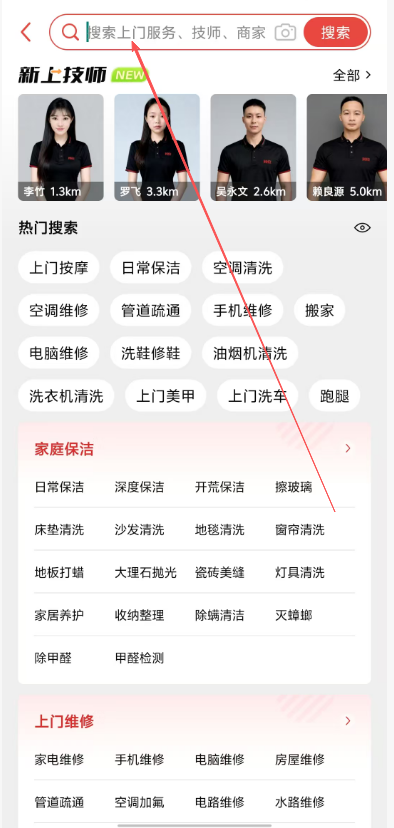The height and width of the screenshot is (828, 394).
Task: Go back with the red arrow
Action: point(26,32)
